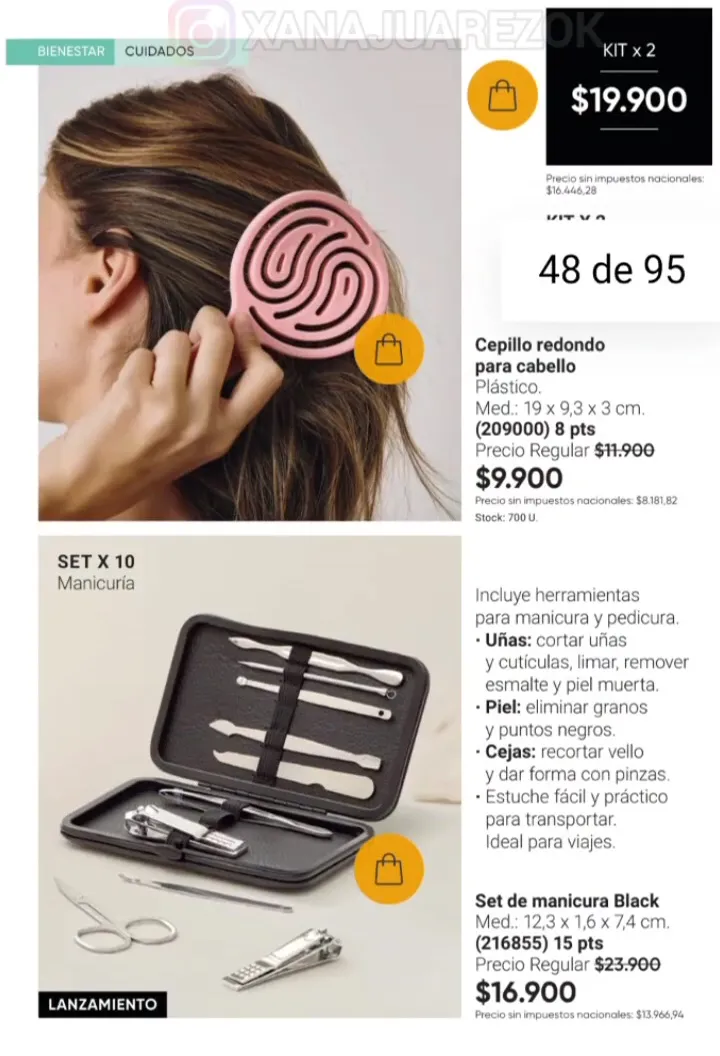Add Cepillo redondo via its bag icon
Viewport: 720px width, 1056px height.
click(x=389, y=349)
